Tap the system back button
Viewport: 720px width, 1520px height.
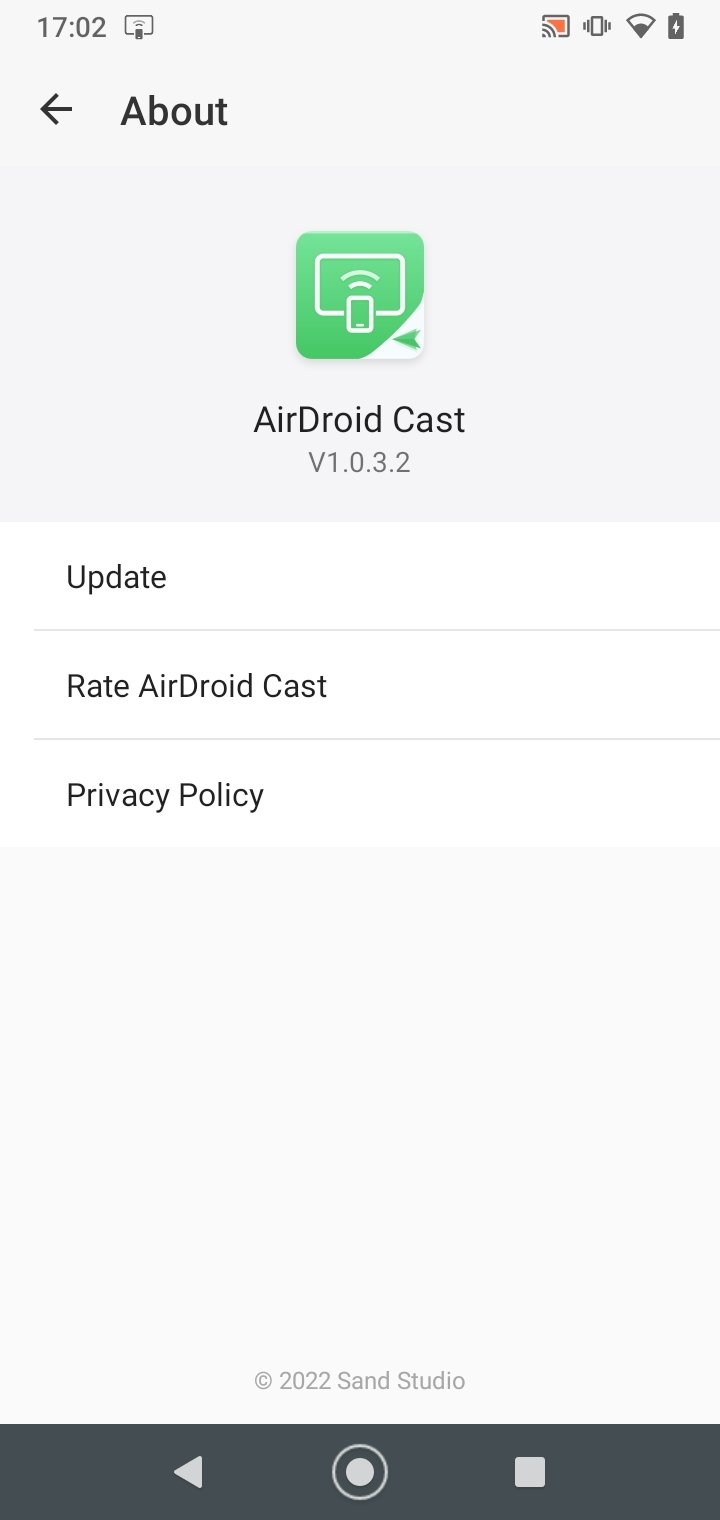pos(188,1472)
